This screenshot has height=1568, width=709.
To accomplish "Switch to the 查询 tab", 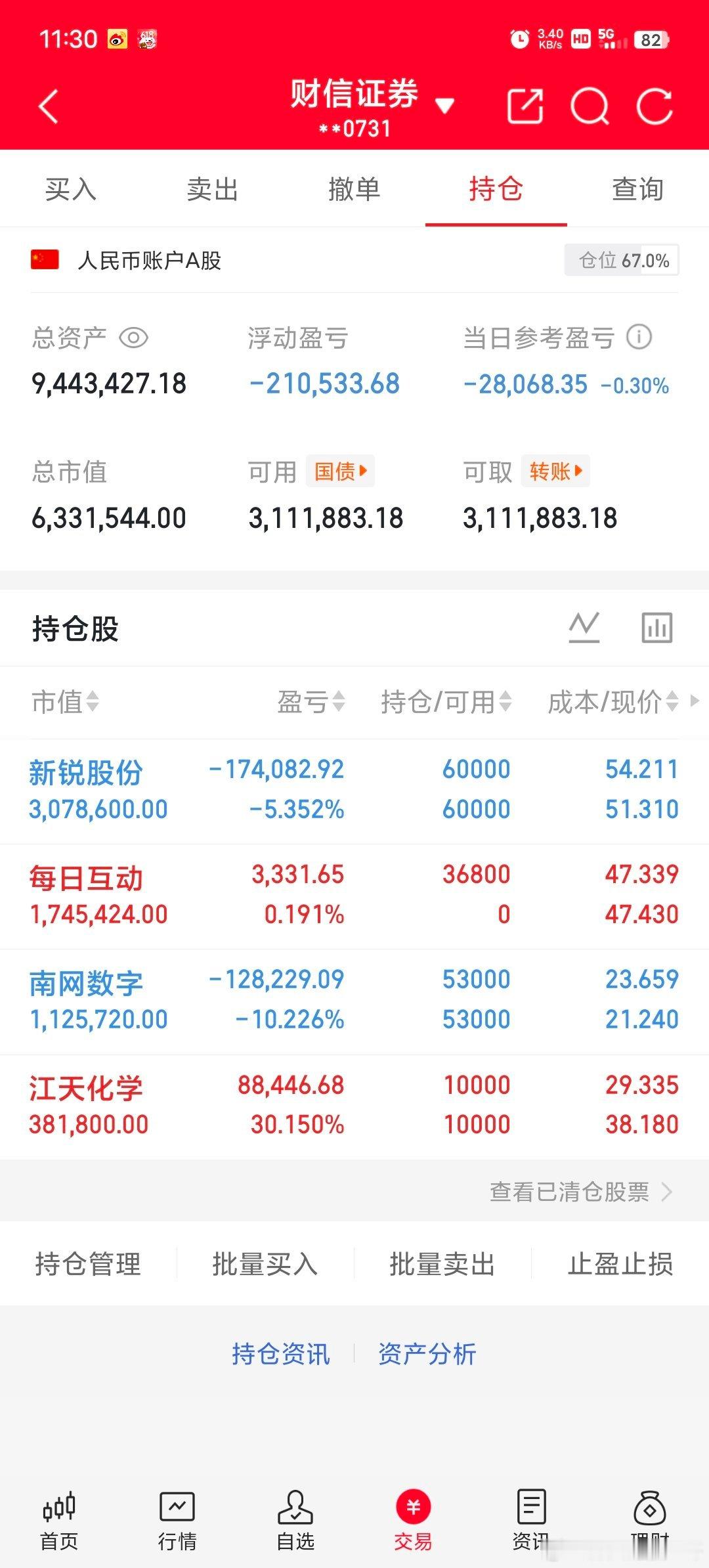I will [x=637, y=189].
